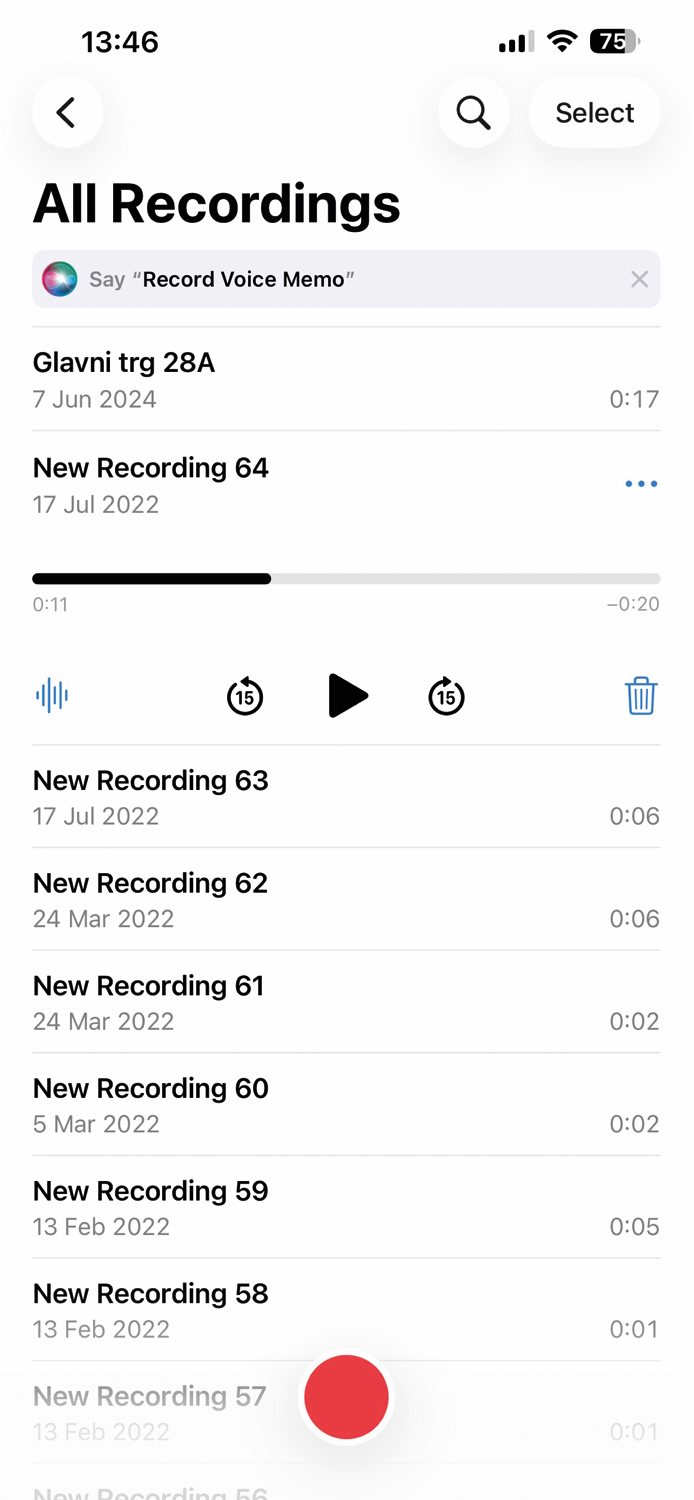The width and height of the screenshot is (694, 1500).
Task: Open New Recording 60
Action: 346,1106
